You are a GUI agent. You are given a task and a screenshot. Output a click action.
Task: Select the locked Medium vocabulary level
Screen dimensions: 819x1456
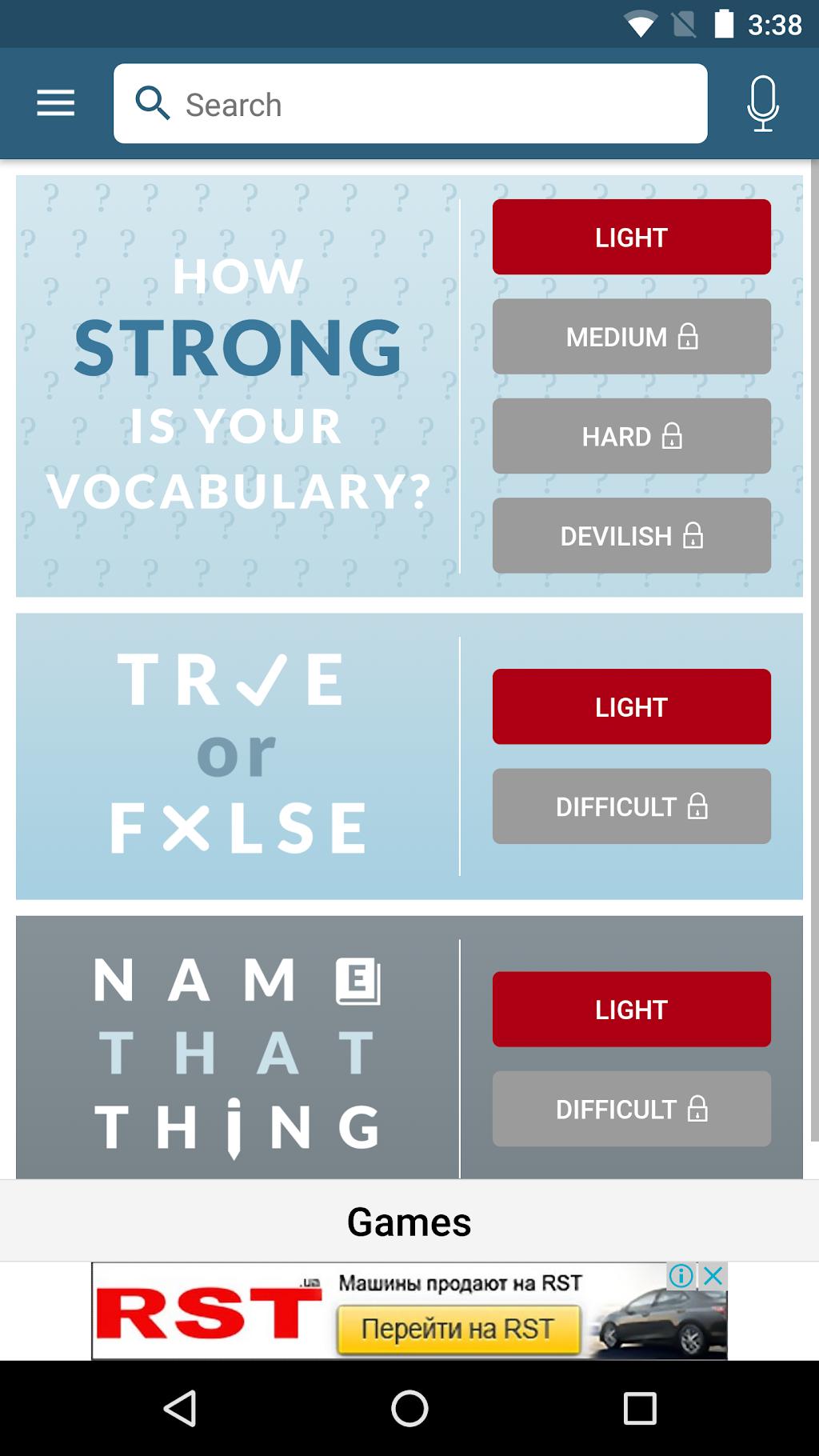pyautogui.click(x=632, y=337)
